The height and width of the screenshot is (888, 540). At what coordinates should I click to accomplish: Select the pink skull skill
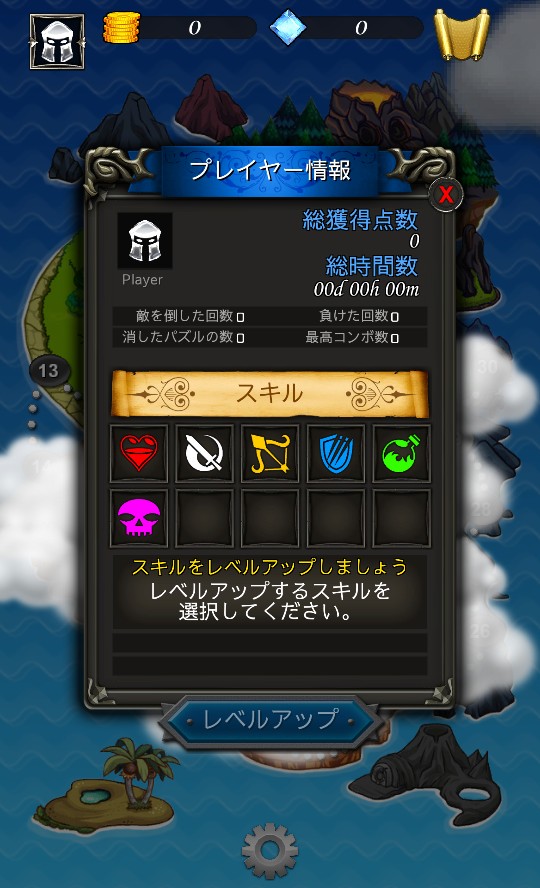139,518
